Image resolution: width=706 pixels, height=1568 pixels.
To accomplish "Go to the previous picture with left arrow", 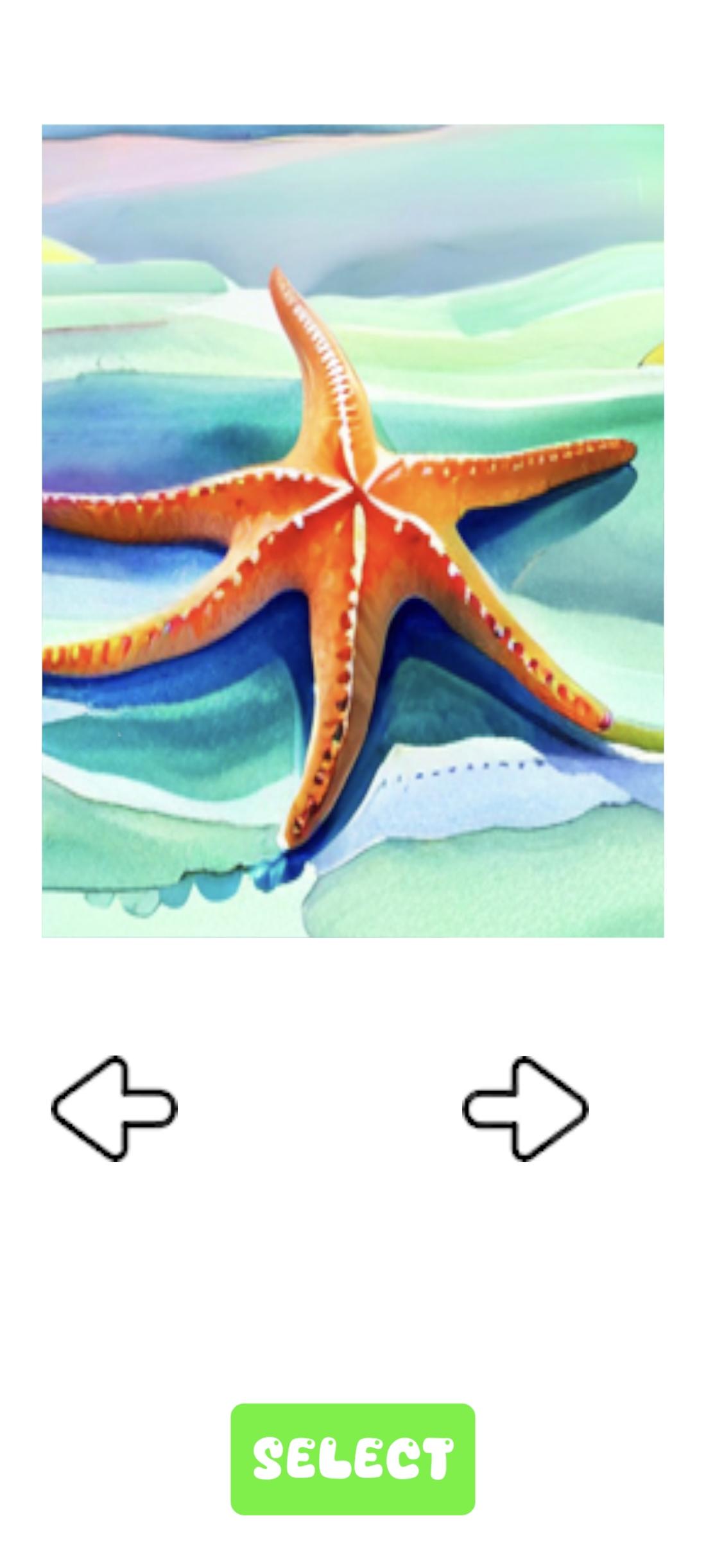I will 114,1108.
